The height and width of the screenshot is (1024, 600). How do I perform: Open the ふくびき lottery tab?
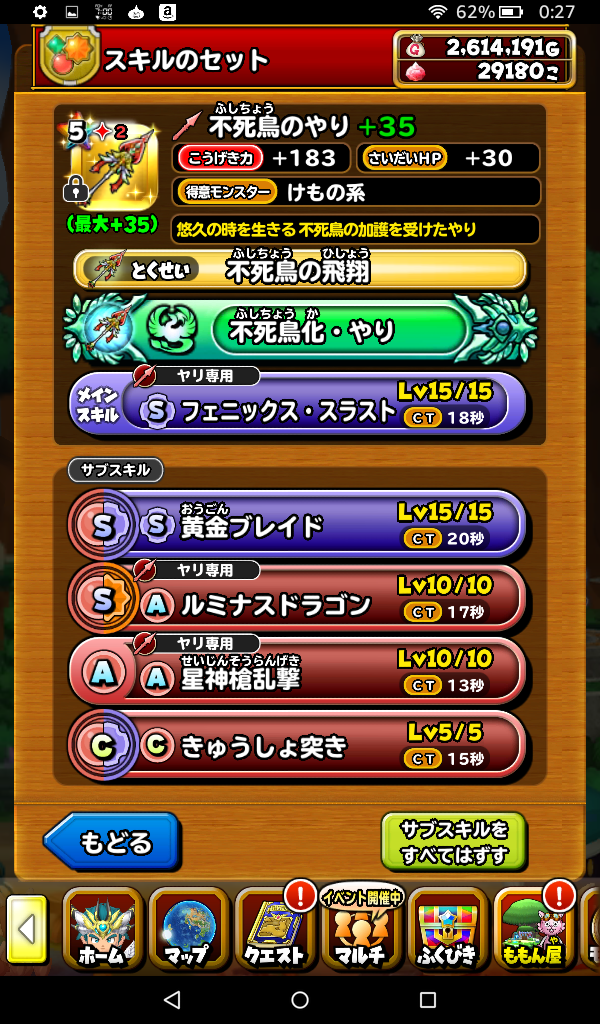(447, 928)
